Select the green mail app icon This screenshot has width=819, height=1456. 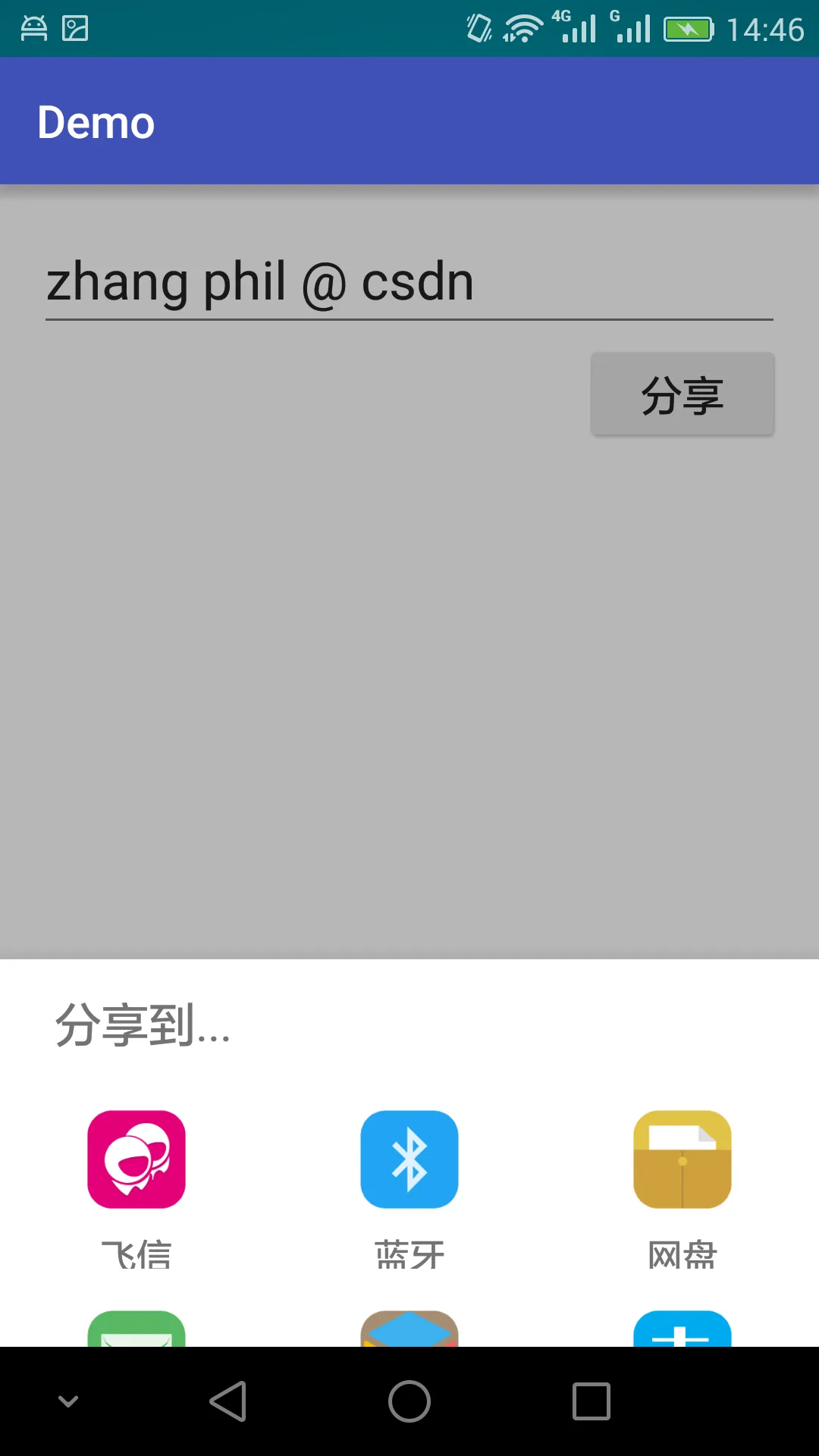point(136,1329)
